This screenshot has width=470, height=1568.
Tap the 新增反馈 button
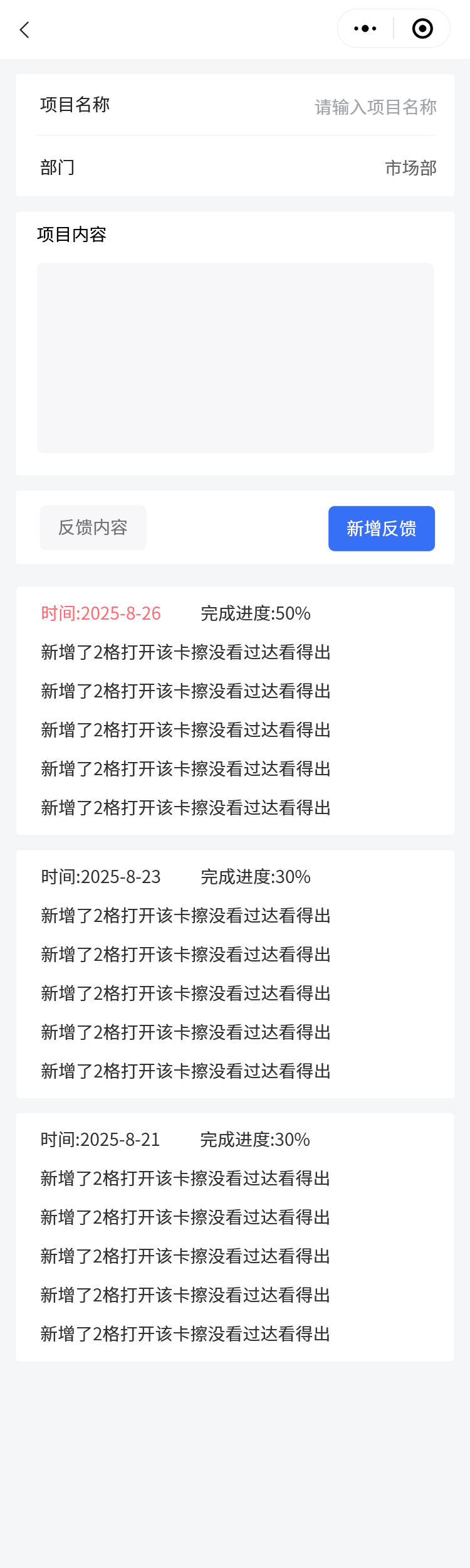(x=381, y=528)
